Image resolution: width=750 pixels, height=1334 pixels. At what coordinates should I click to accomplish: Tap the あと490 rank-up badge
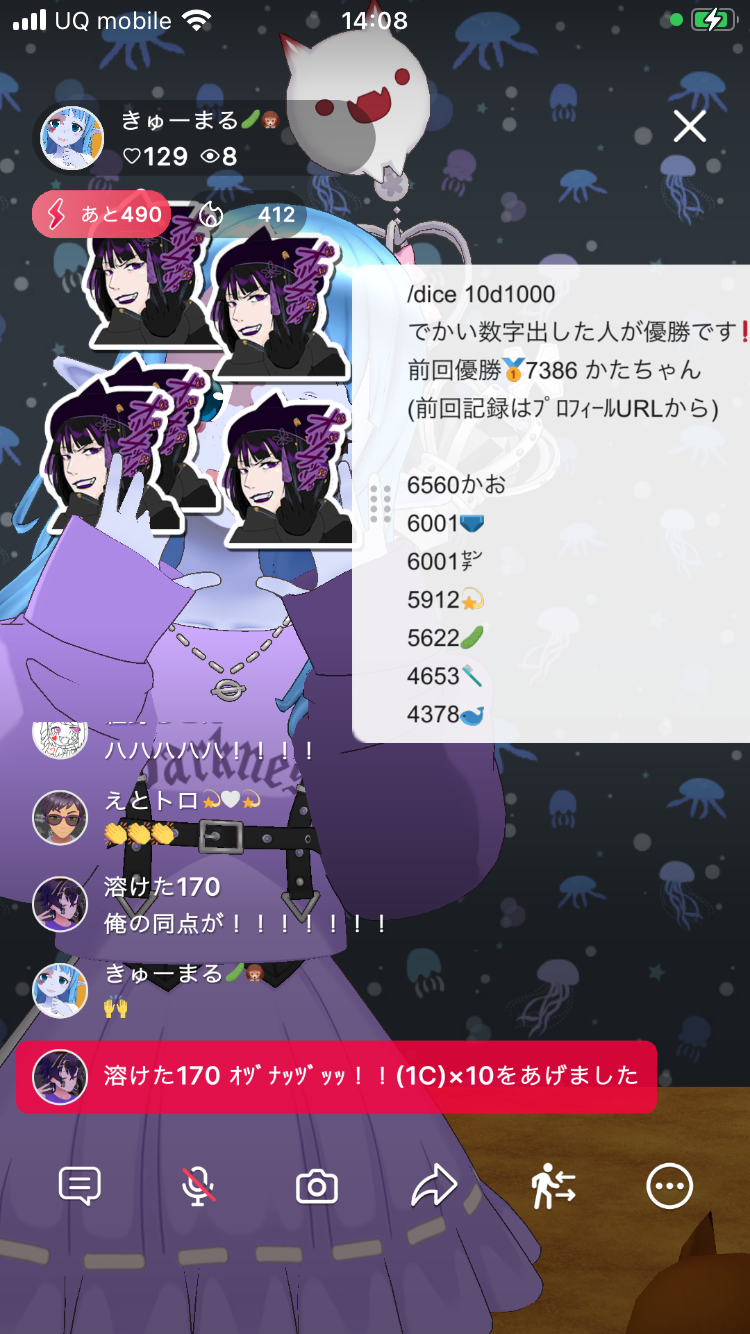coord(101,215)
